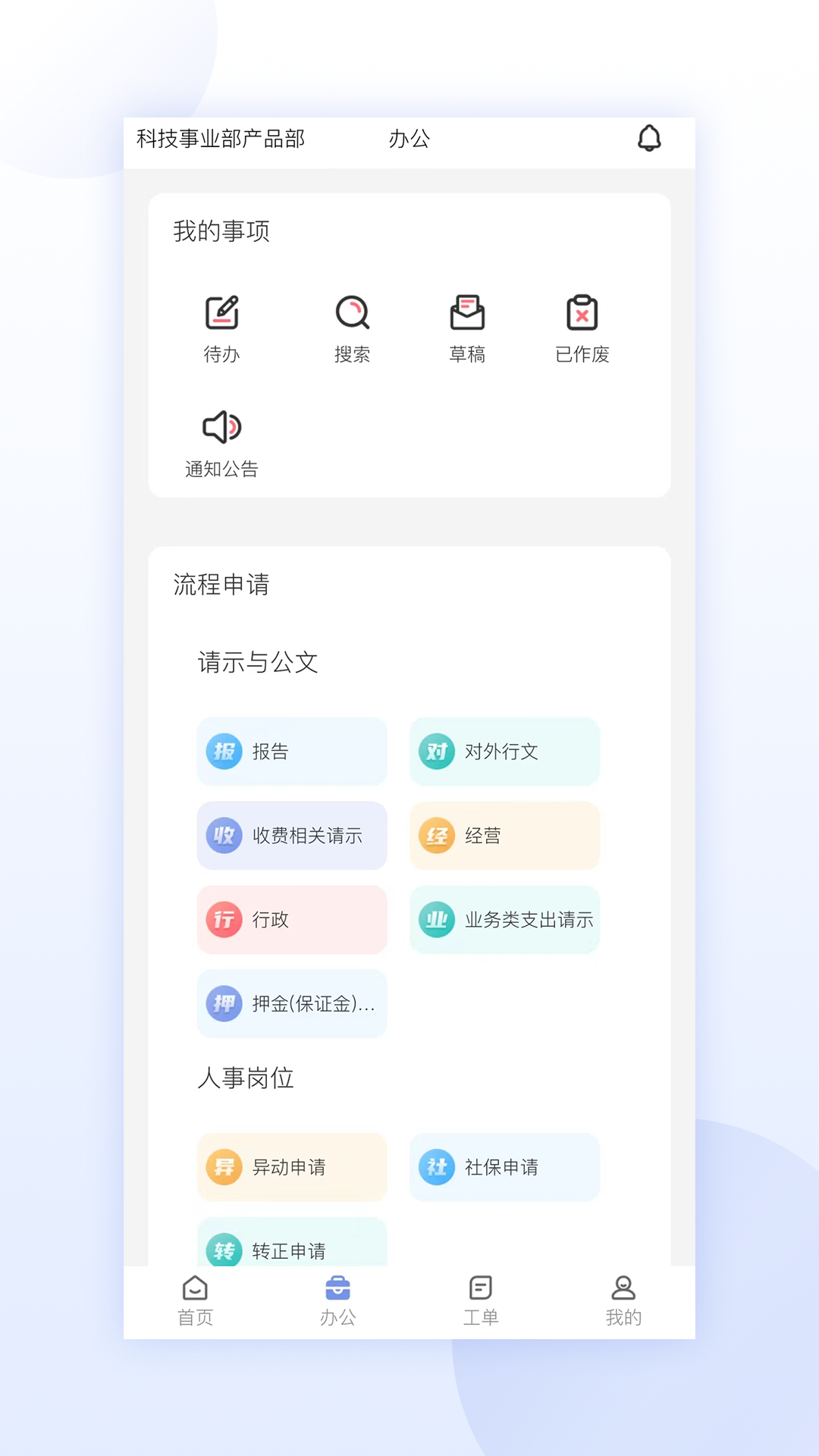The image size is (819, 1456).
Task: Open the notifications bell
Action: pyautogui.click(x=649, y=139)
